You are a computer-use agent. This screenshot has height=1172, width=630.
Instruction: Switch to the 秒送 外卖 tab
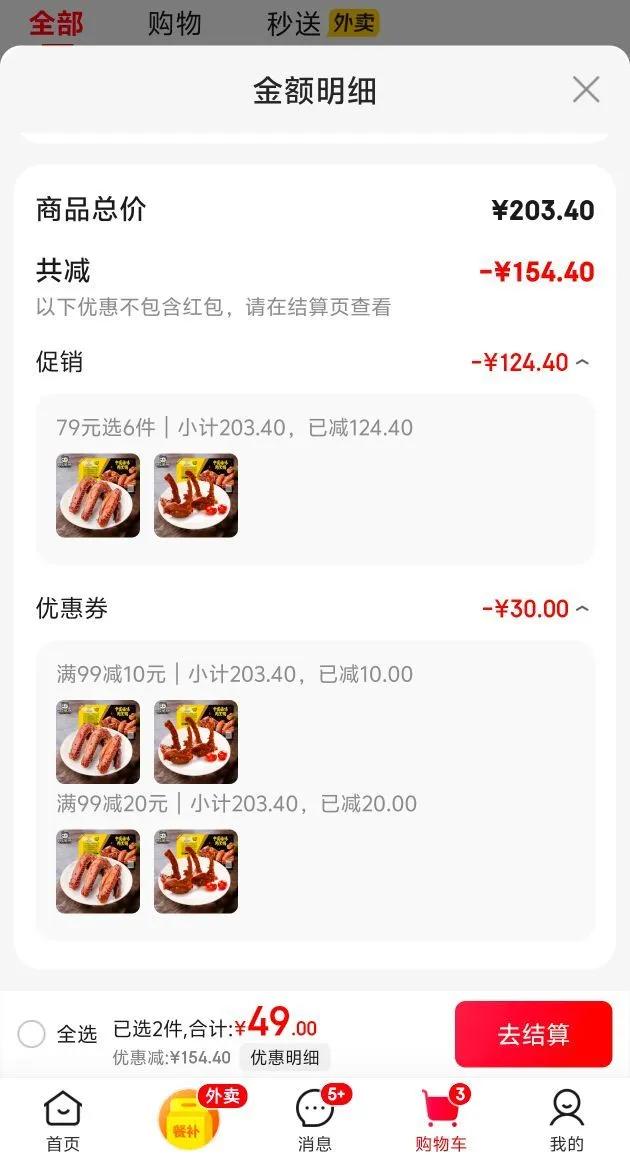[x=322, y=23]
